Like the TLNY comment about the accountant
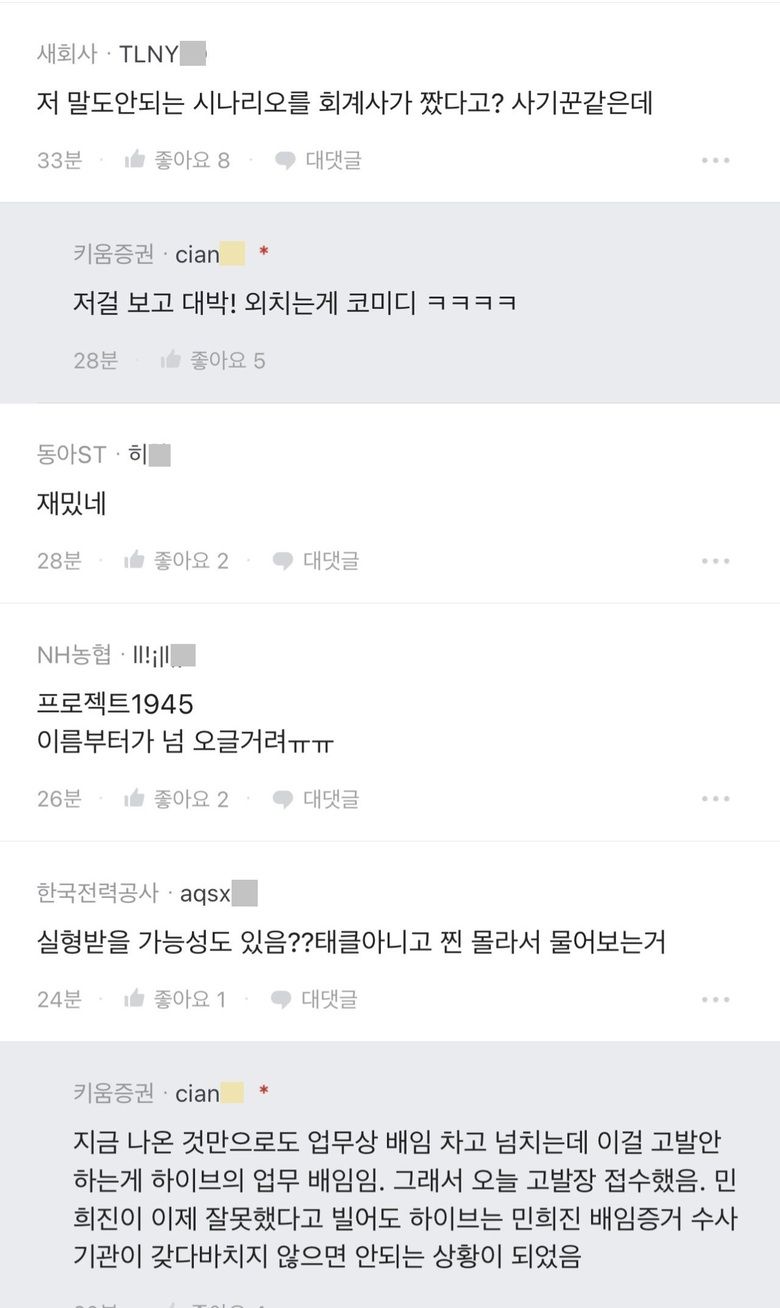The image size is (780, 1308). click(176, 160)
